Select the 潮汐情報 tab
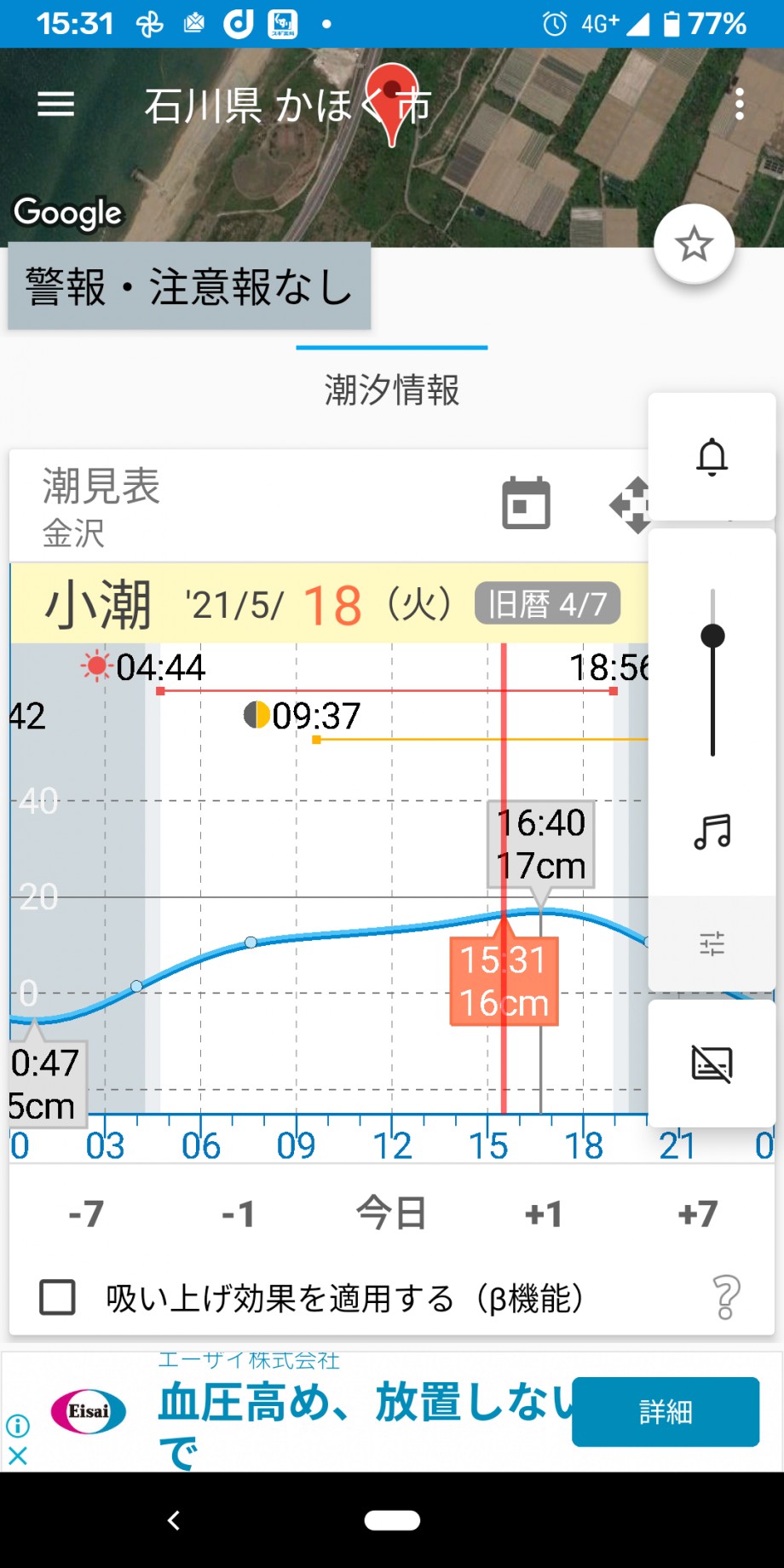784x1568 pixels. tap(392, 390)
